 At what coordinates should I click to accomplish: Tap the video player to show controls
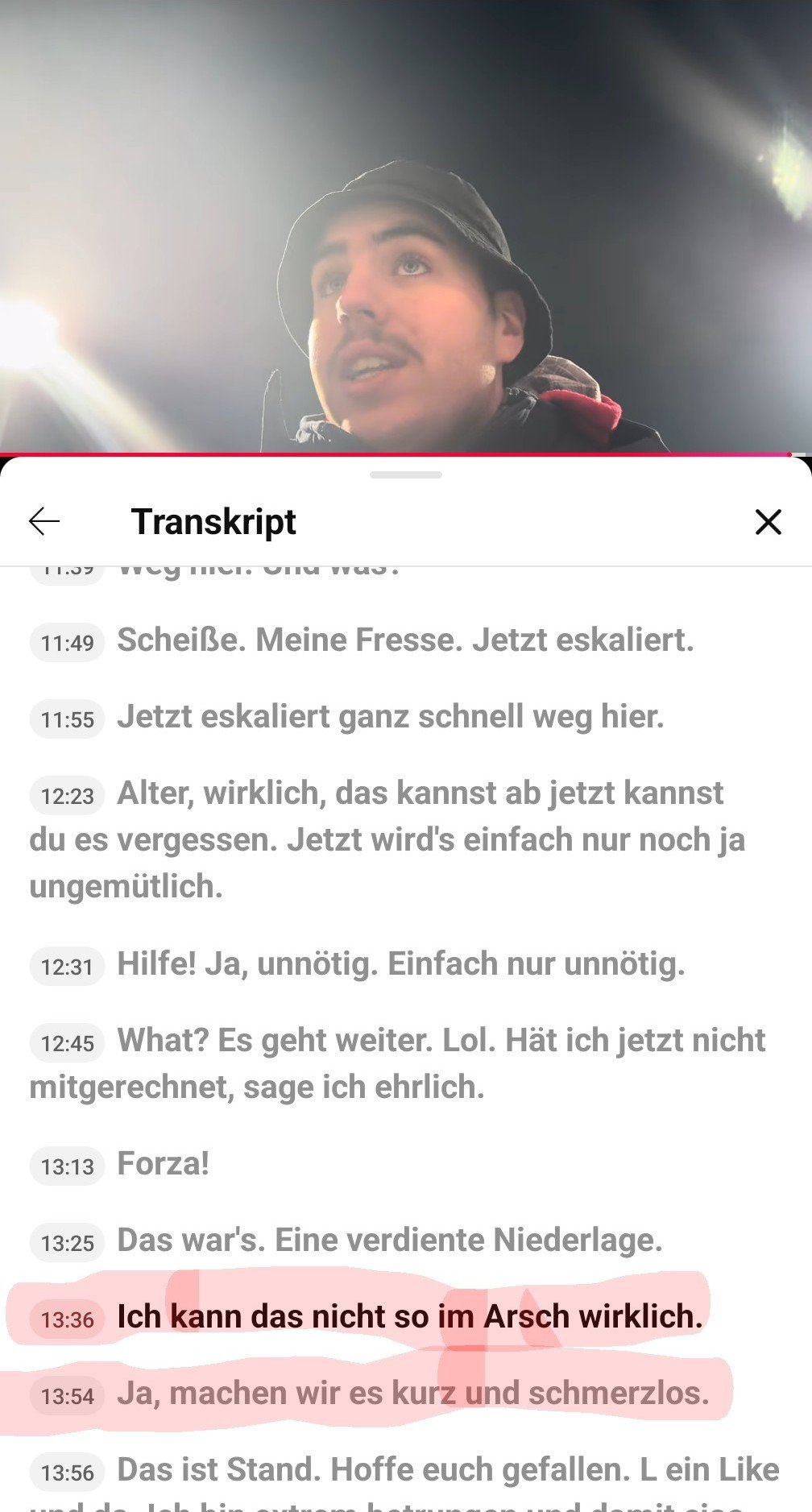pos(406,226)
